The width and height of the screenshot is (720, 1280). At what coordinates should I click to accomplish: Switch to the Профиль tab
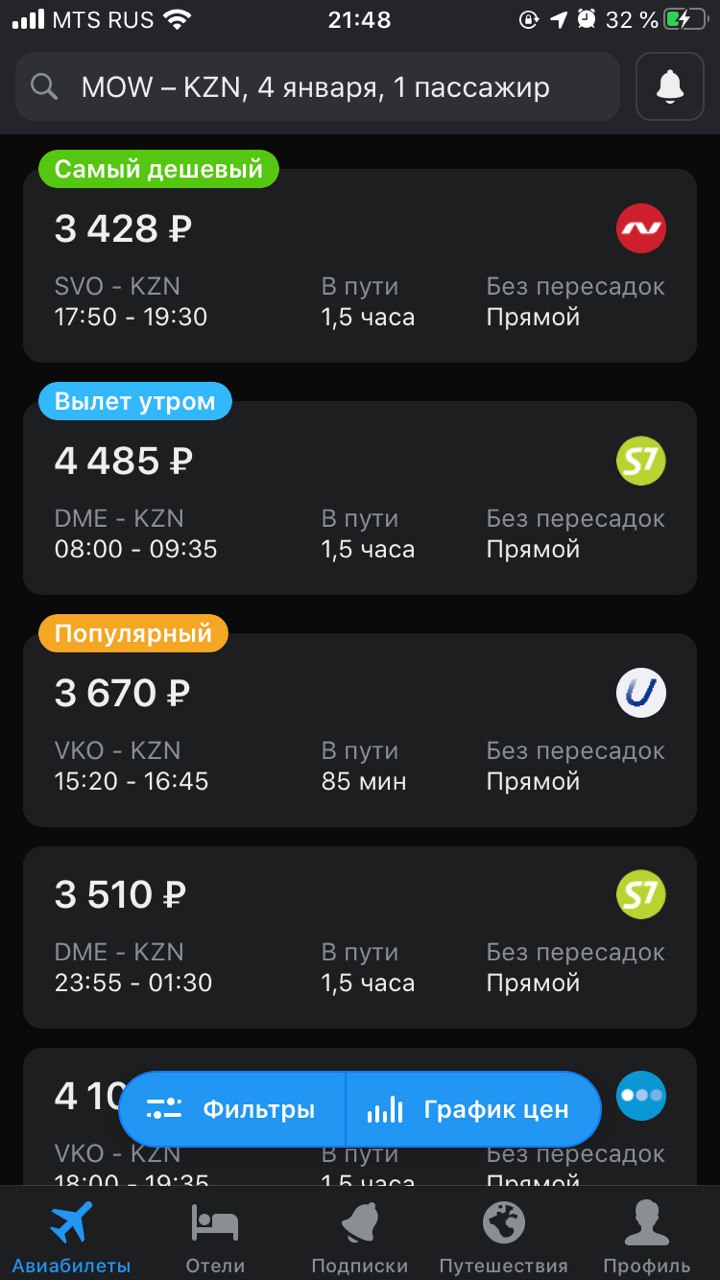click(x=646, y=1237)
